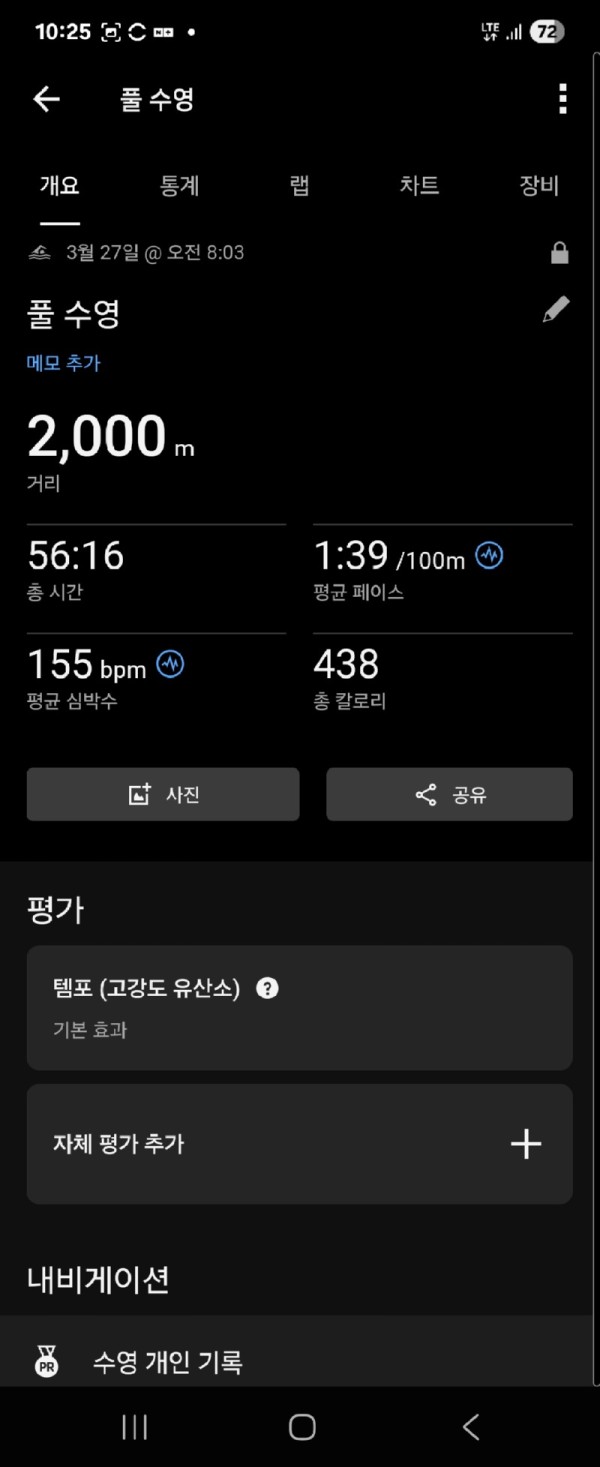Image resolution: width=600 pixels, height=1467 pixels.
Task: Switch to the 랩 tab
Action: tap(300, 186)
